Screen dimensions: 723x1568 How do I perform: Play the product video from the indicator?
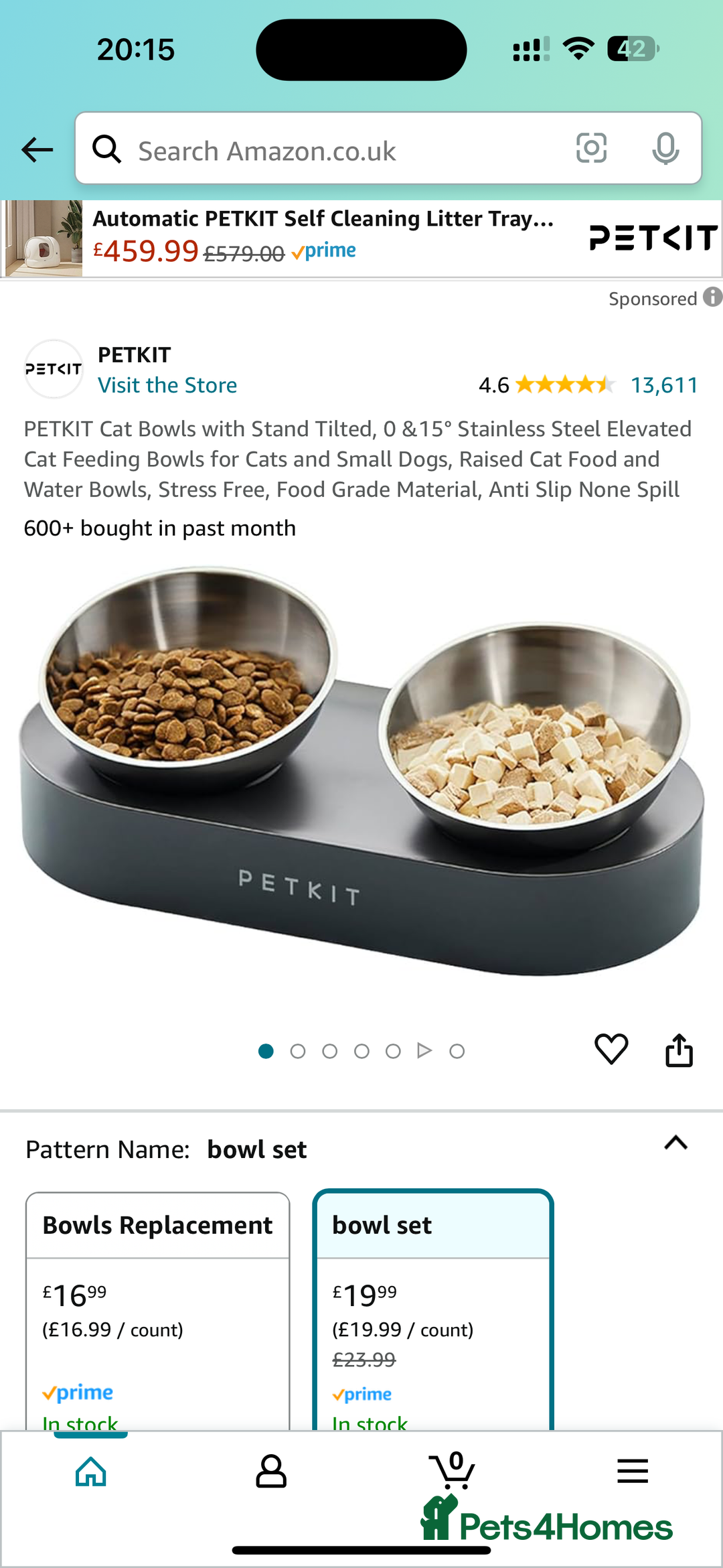click(424, 1051)
